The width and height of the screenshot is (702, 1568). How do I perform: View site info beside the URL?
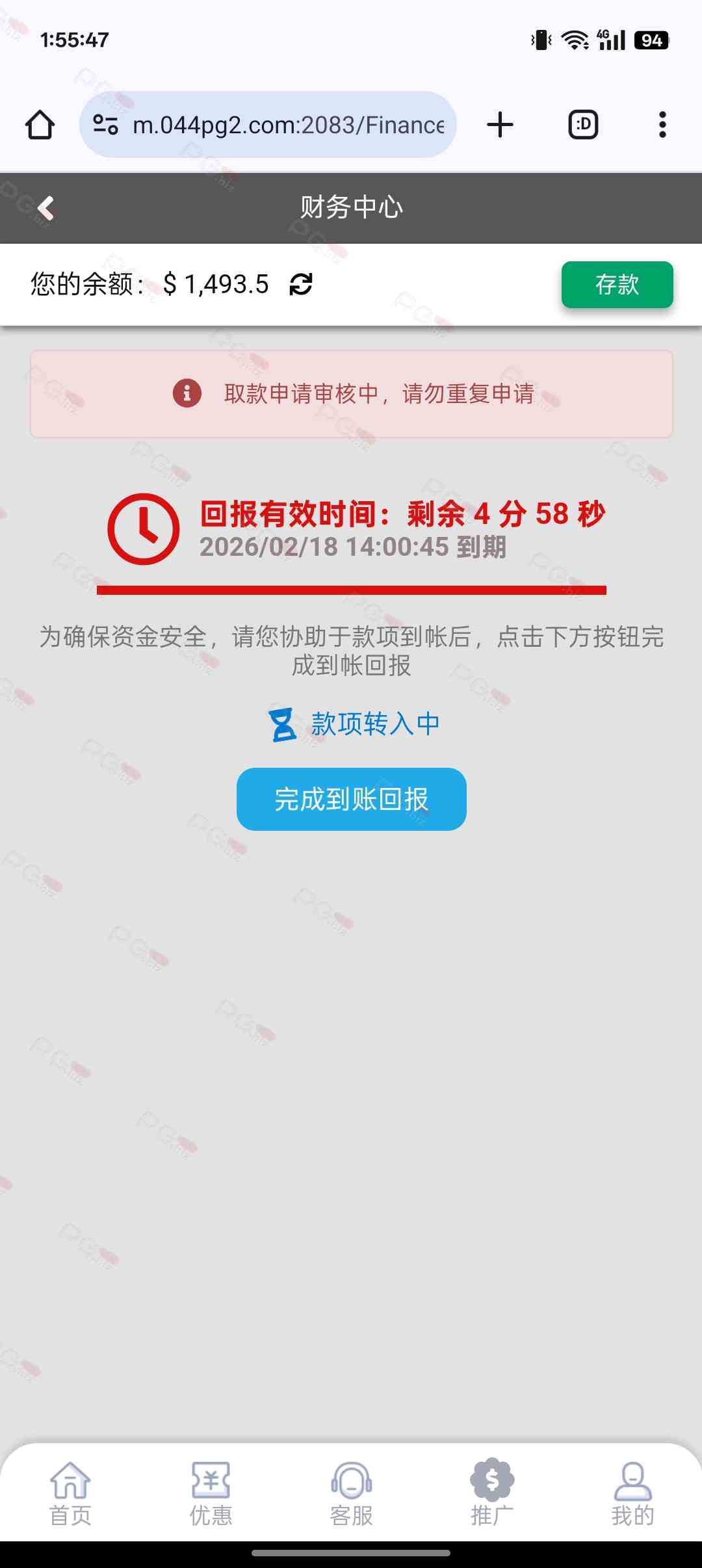click(105, 125)
